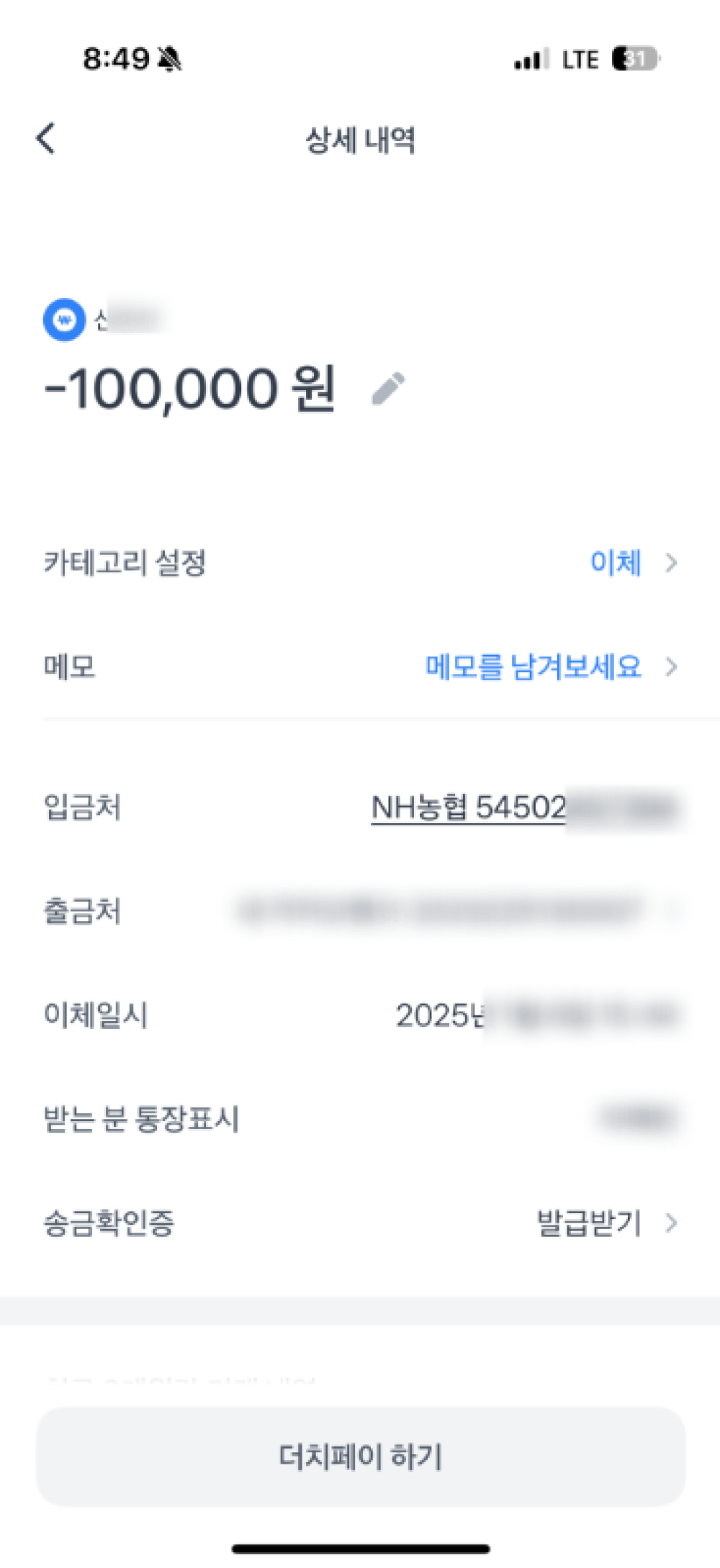Image resolution: width=720 pixels, height=1568 pixels.
Task: Add a memo via 메모를 남겨보세요
Action: (x=549, y=667)
